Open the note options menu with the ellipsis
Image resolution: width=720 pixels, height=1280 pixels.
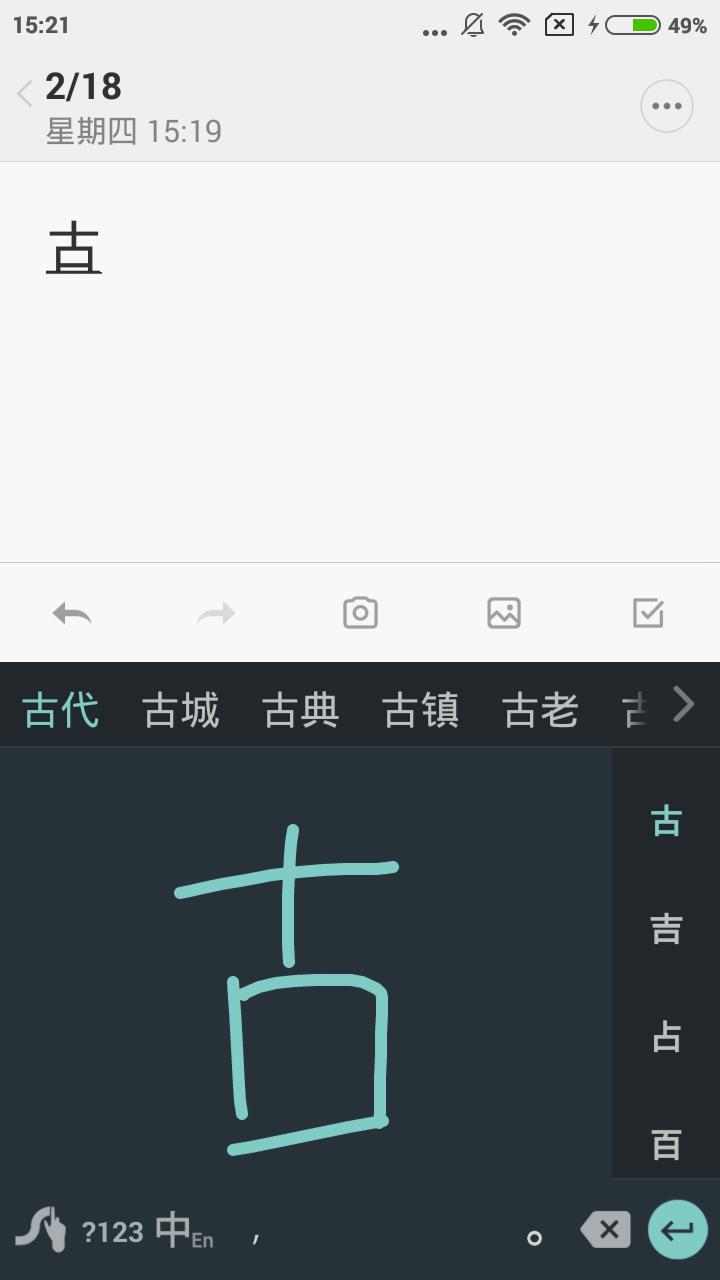tap(666, 105)
